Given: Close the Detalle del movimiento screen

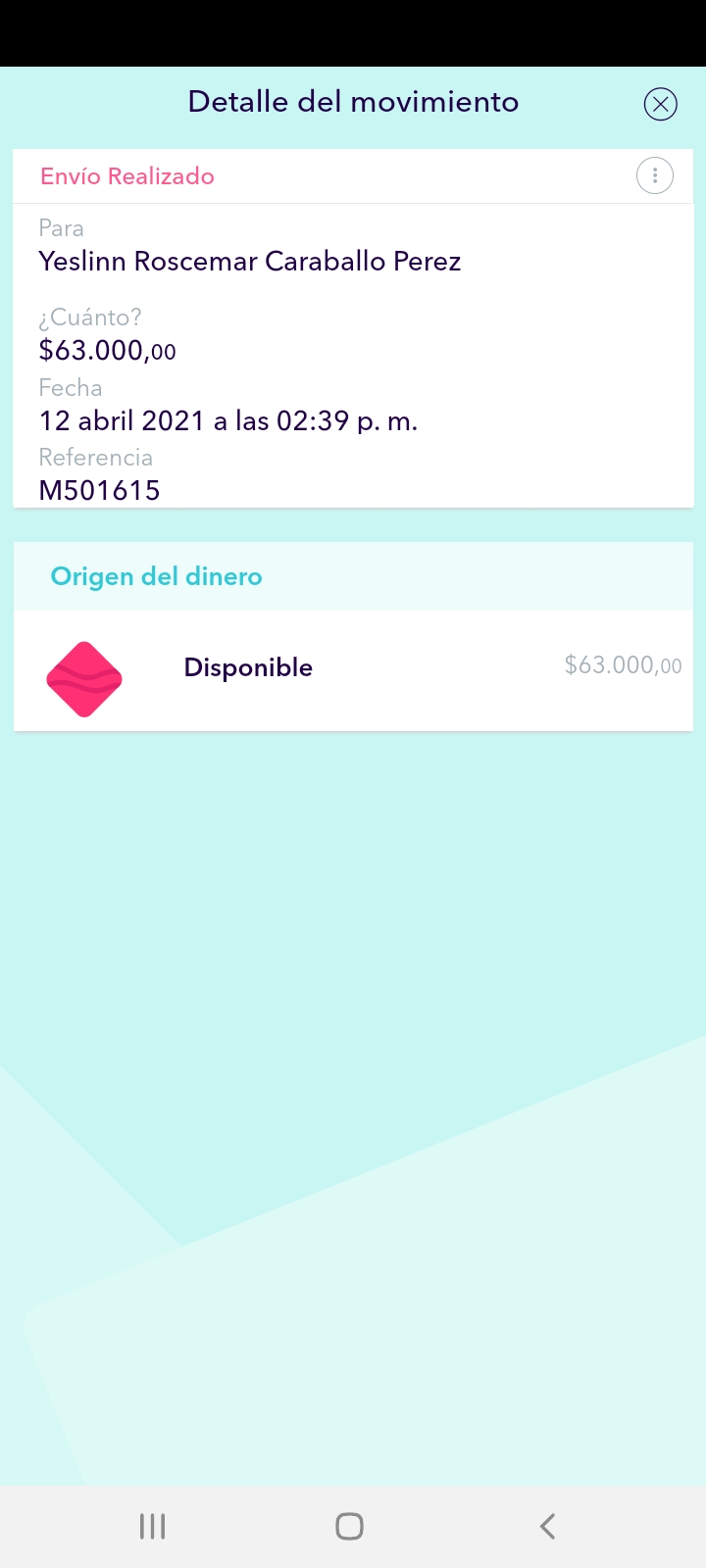Looking at the screenshot, I should coord(660,104).
